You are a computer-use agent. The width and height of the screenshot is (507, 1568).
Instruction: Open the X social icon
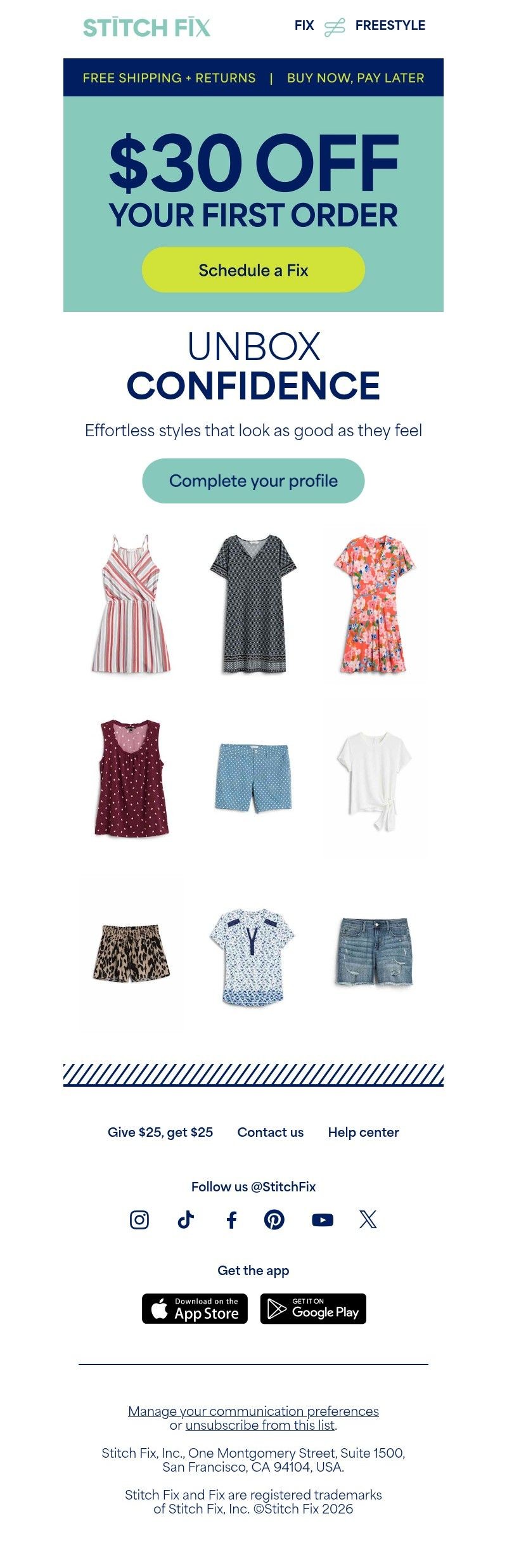[368, 1219]
